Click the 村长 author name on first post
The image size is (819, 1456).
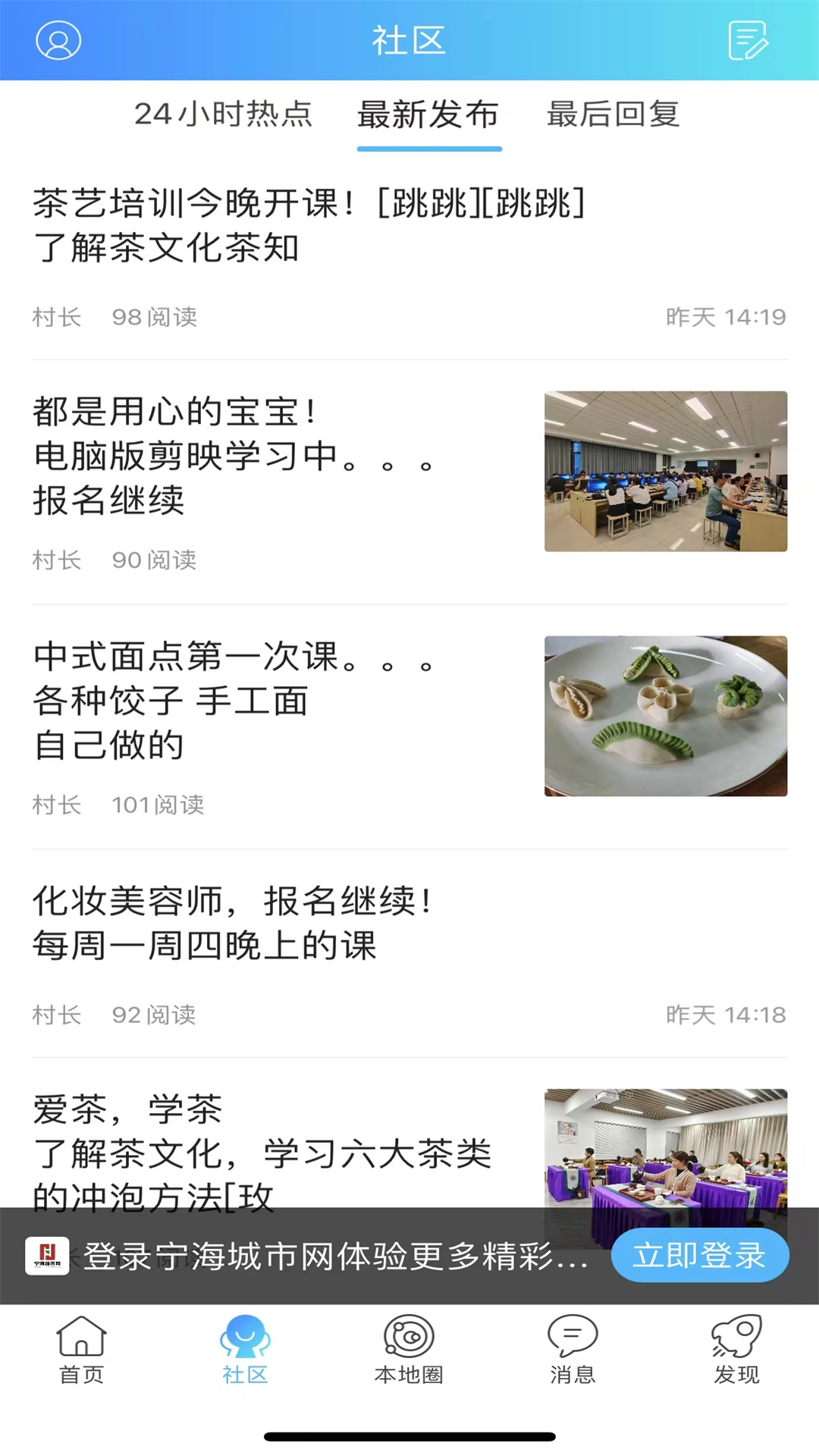(57, 317)
